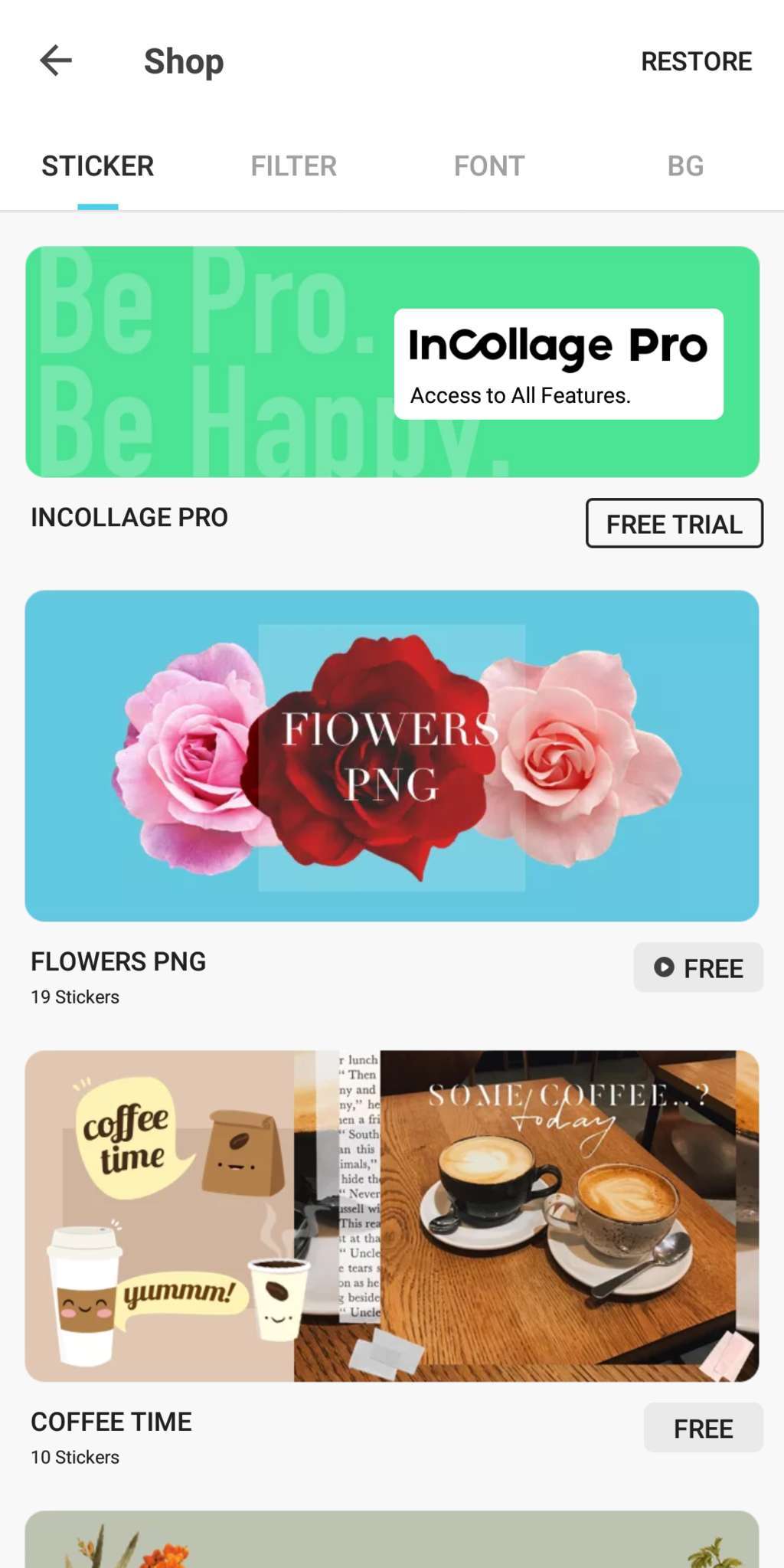Switch to the FILTER tab
The height and width of the screenshot is (1568, 784).
tap(293, 166)
